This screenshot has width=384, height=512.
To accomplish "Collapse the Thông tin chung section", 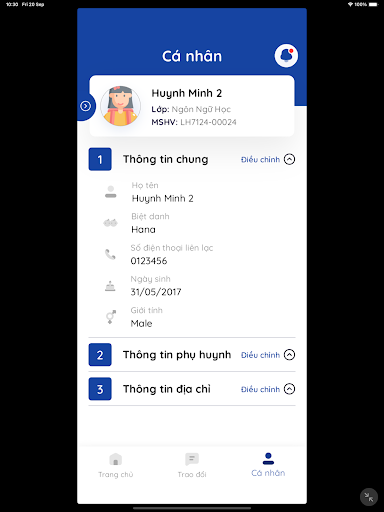I will click(289, 159).
